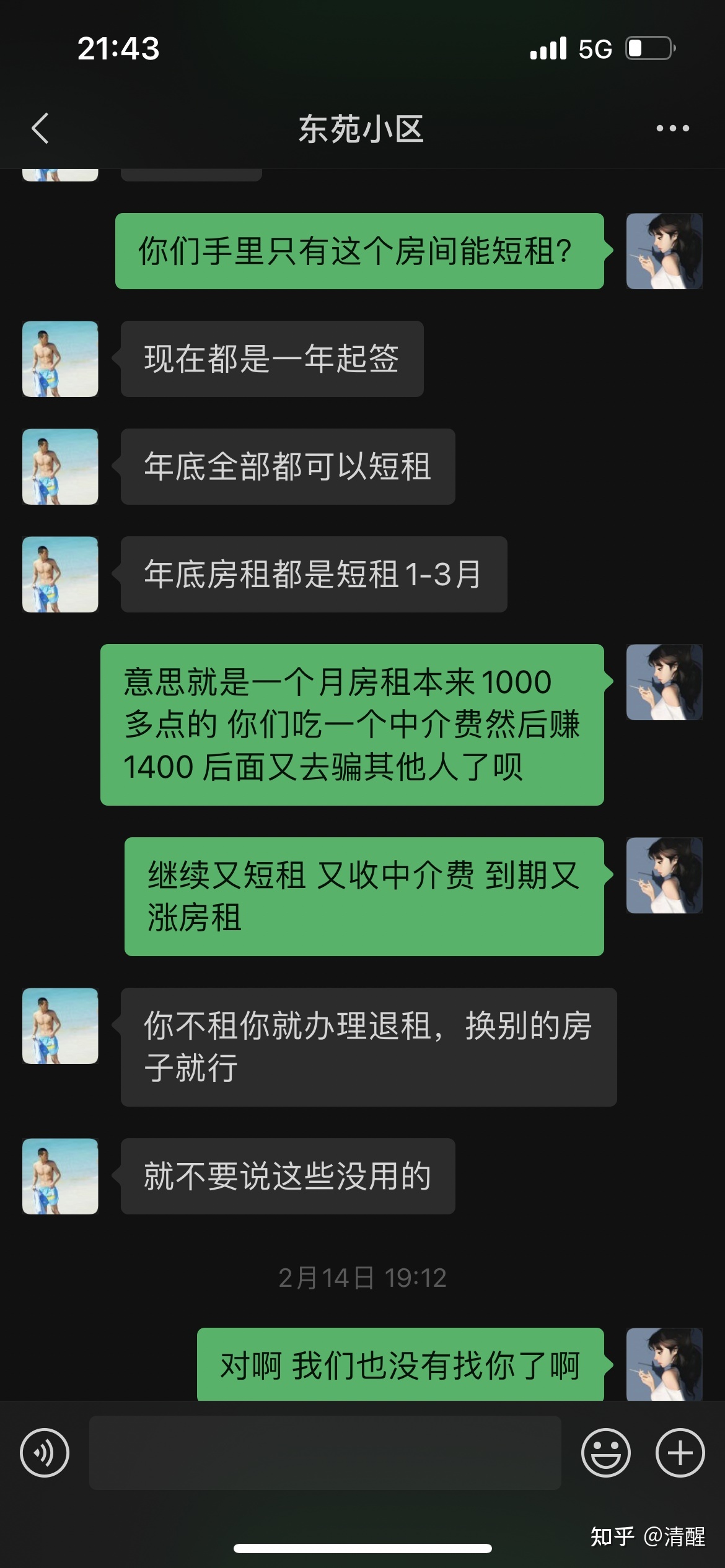Viewport: 725px width, 1568px height.
Task: Tap your own anime-girl profile avatar
Action: tap(664, 250)
